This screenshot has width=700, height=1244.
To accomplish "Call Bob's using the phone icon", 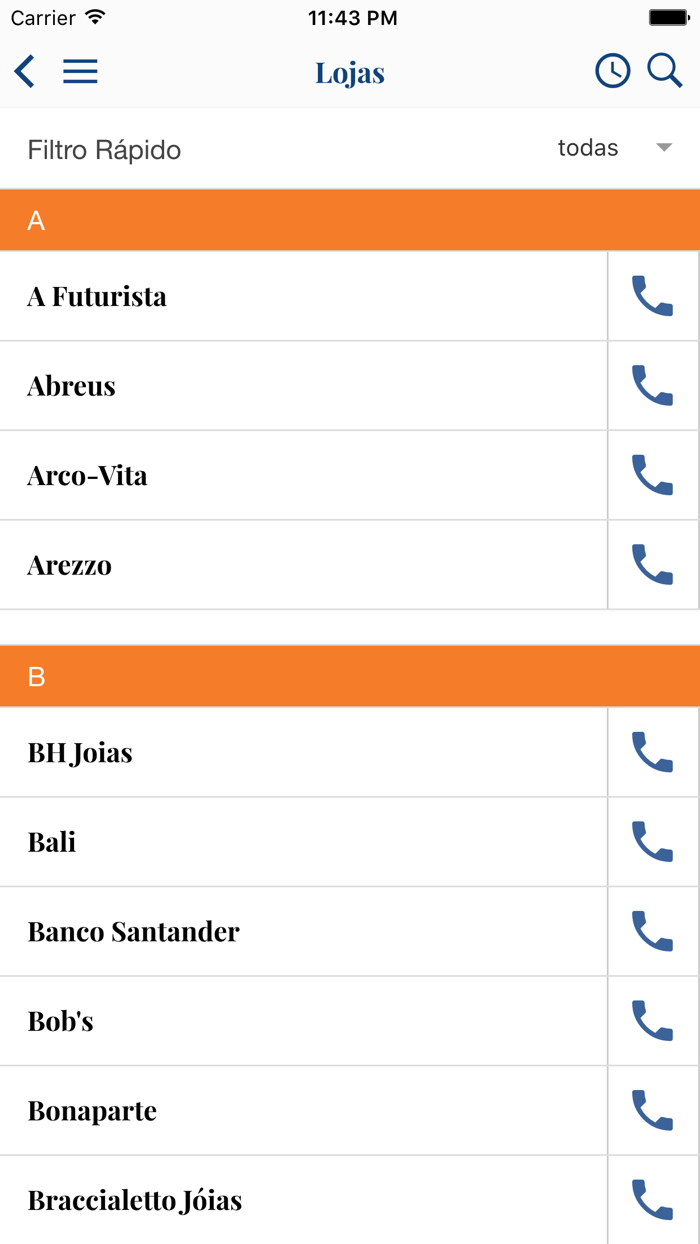I will point(653,1021).
